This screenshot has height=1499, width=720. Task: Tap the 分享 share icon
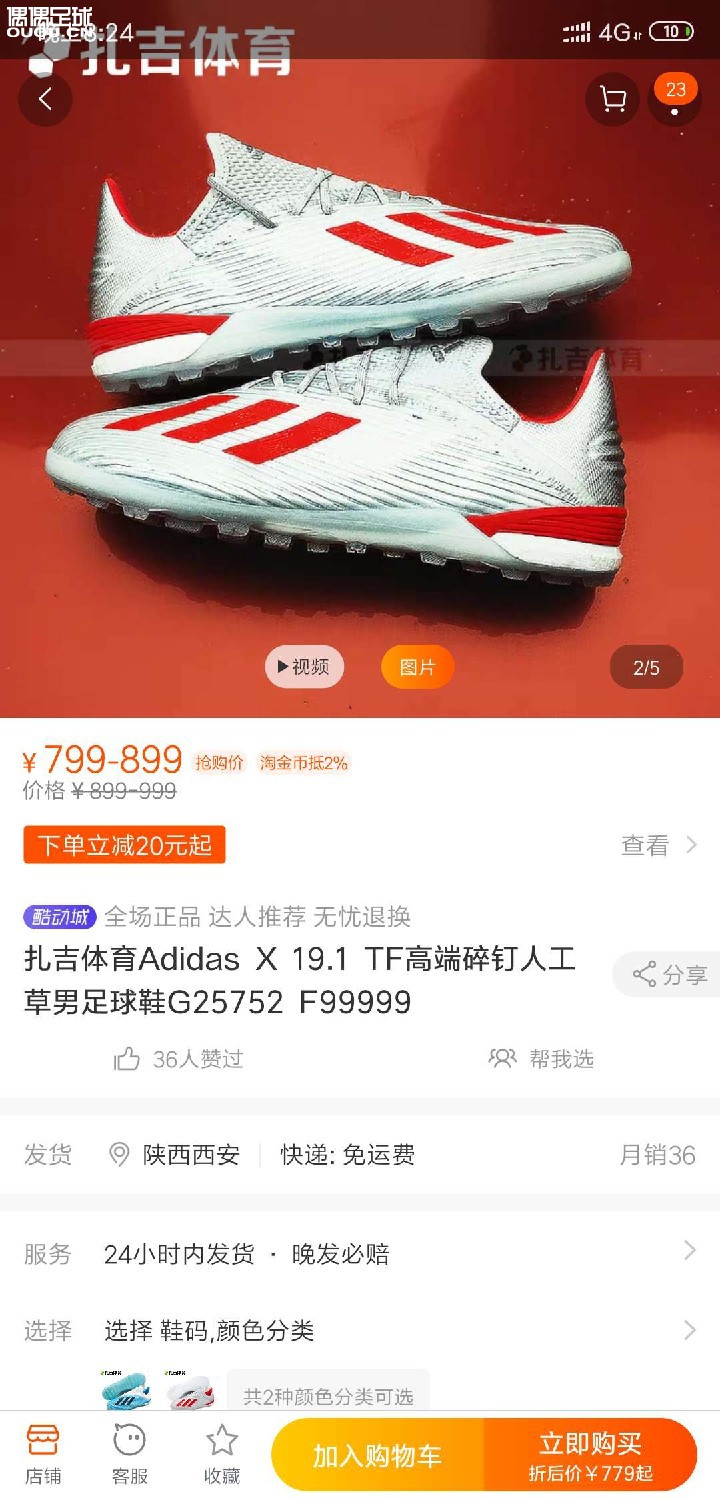pyautogui.click(x=665, y=974)
